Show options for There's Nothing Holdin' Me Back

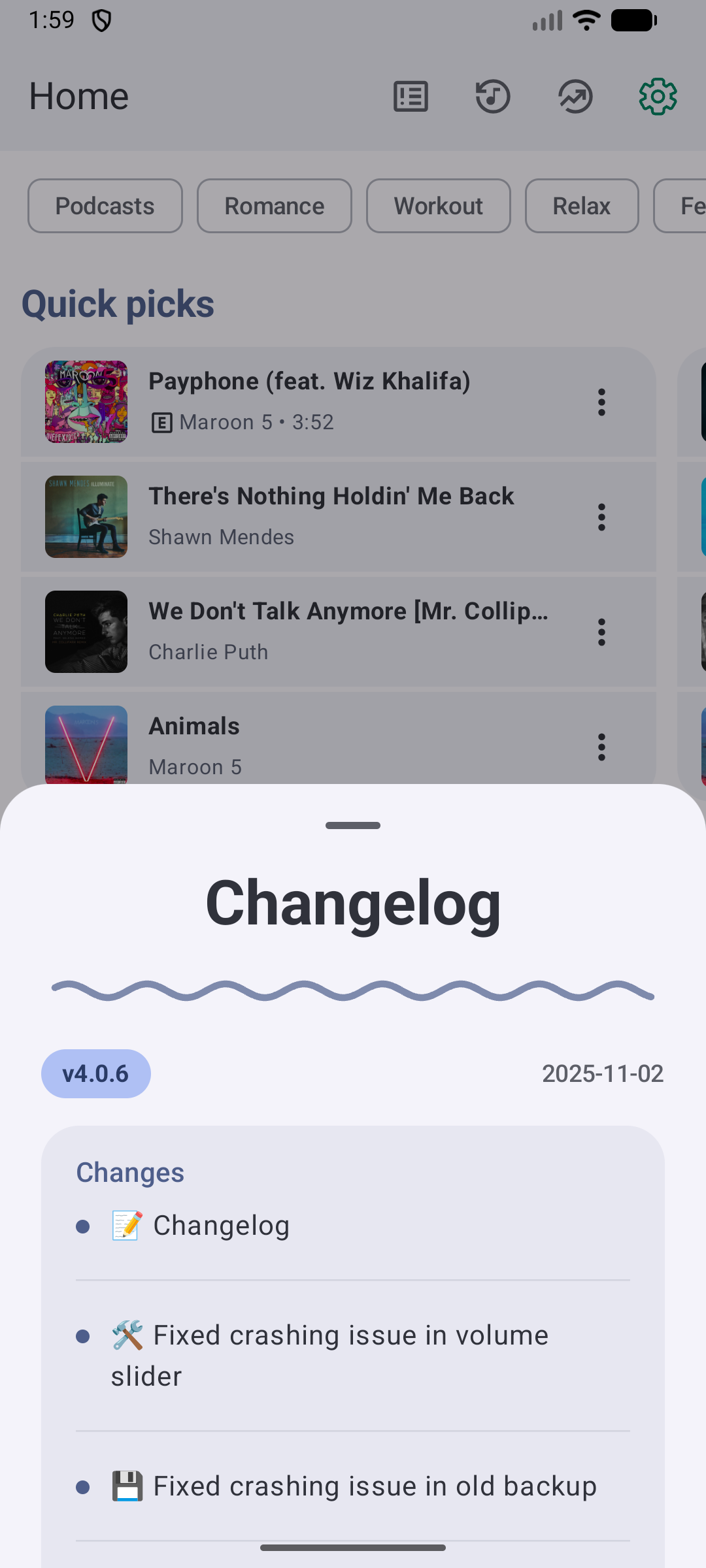(x=601, y=517)
